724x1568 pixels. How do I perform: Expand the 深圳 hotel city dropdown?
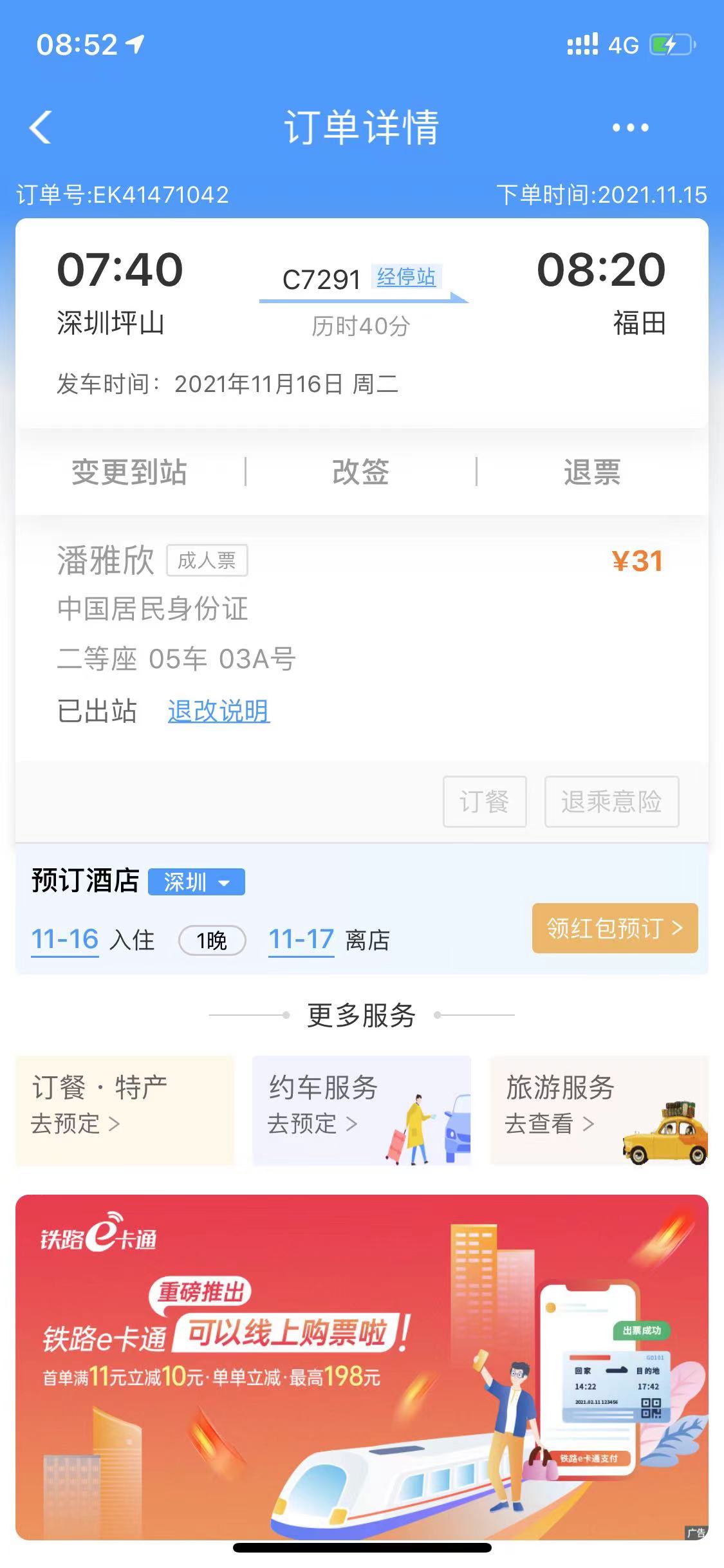[x=196, y=882]
